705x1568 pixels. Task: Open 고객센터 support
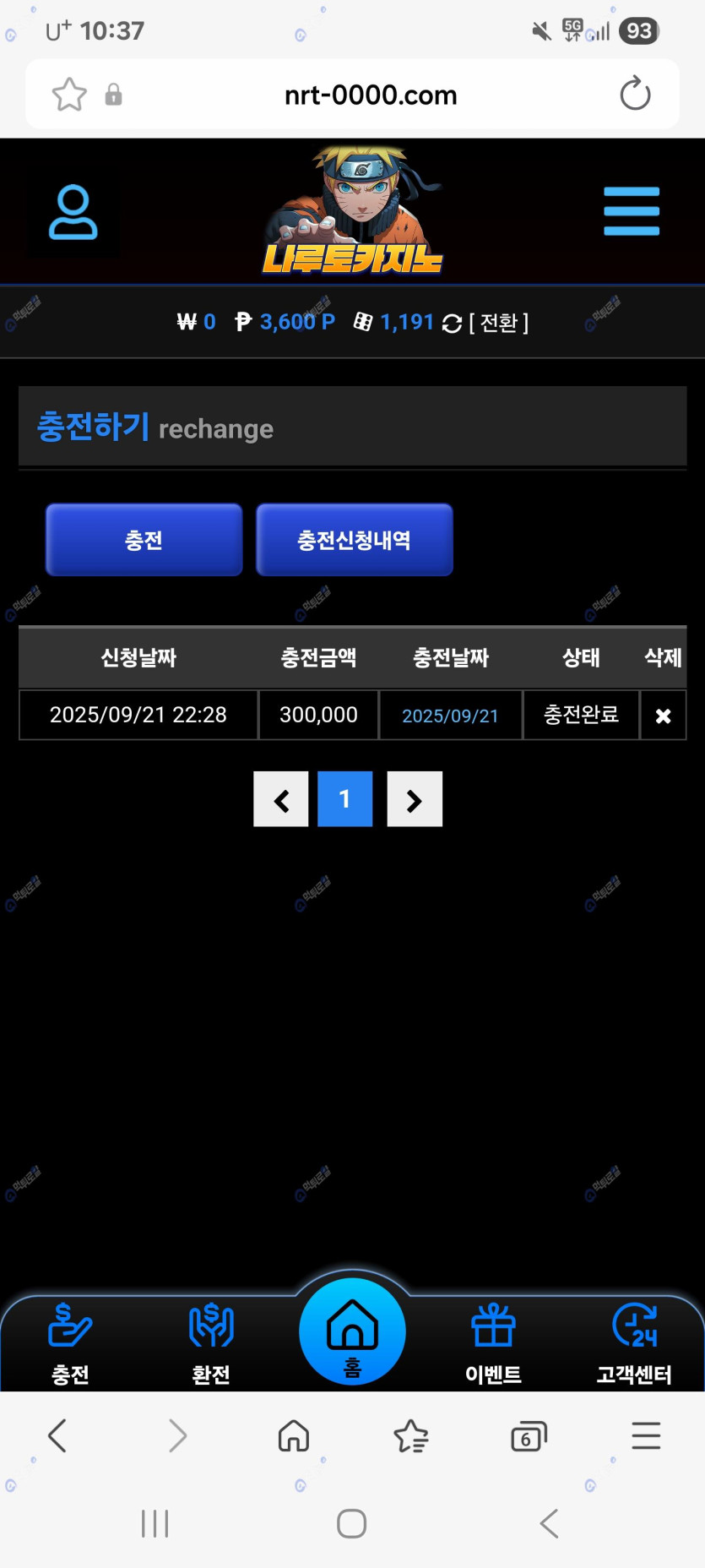(633, 1342)
